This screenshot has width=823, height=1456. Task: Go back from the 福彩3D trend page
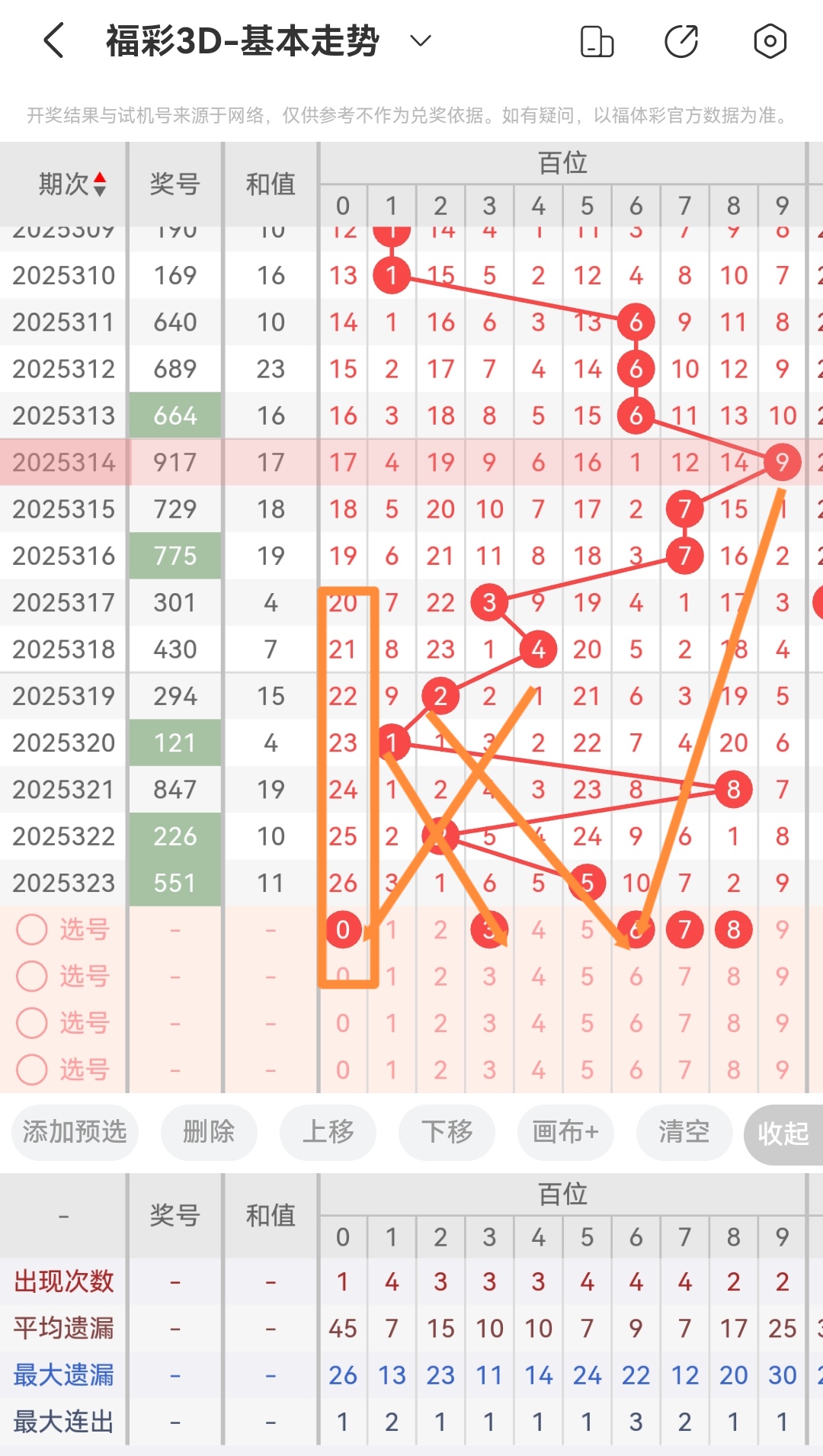tap(53, 41)
